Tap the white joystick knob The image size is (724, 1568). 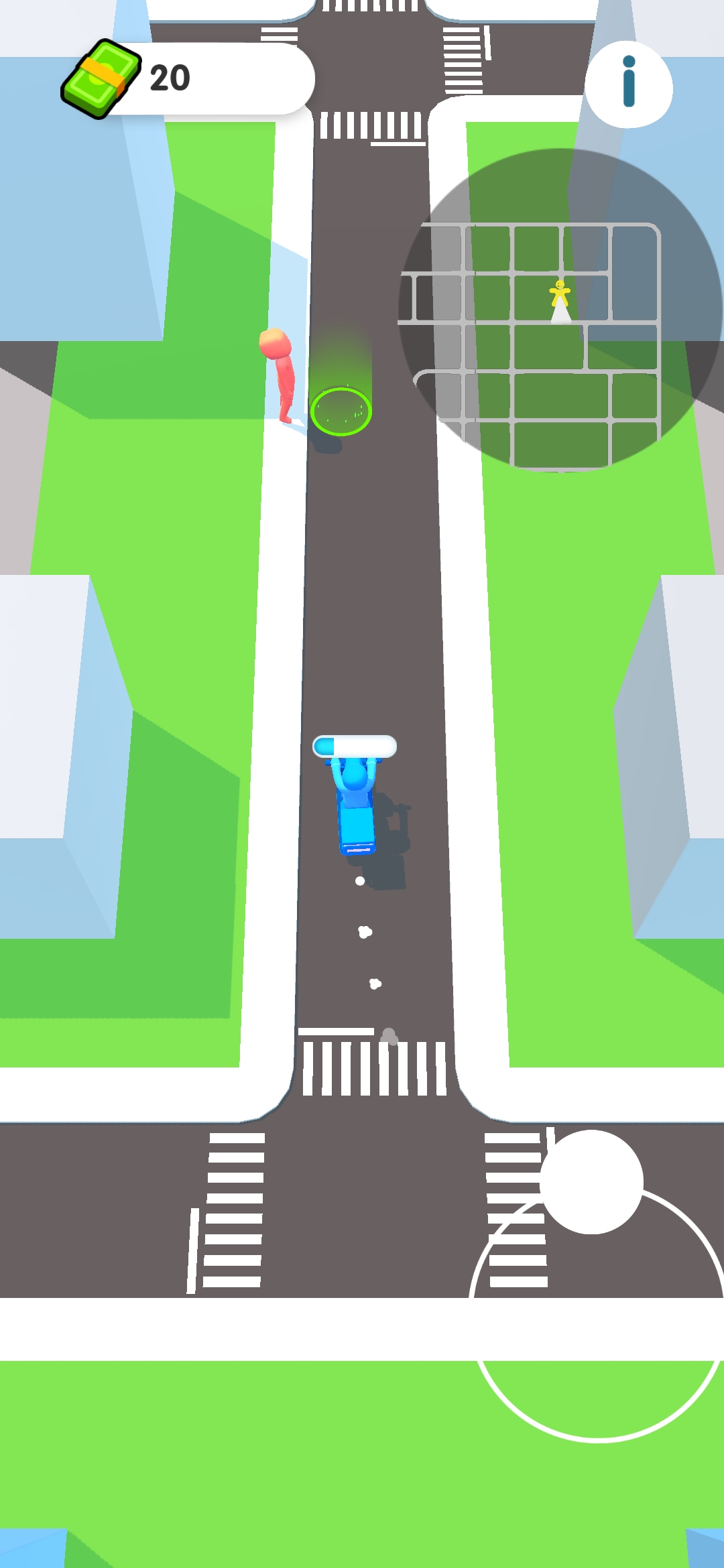coord(591,1182)
